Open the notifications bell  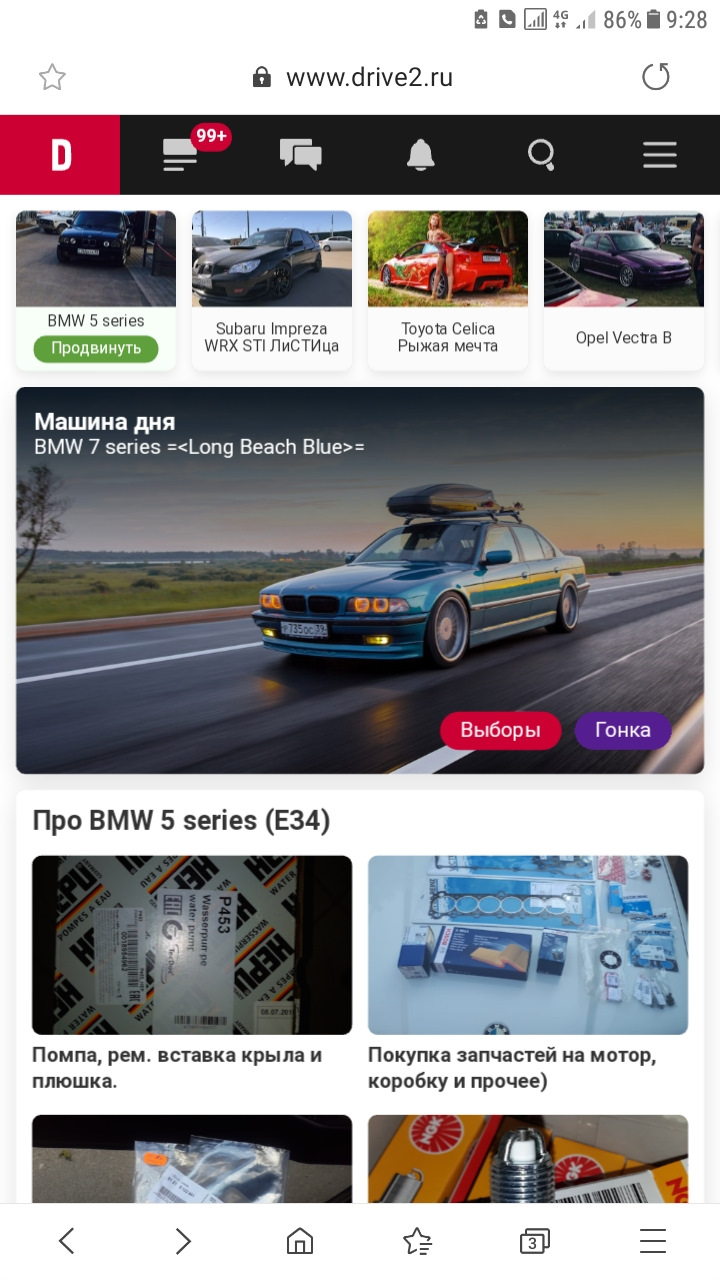tap(420, 155)
